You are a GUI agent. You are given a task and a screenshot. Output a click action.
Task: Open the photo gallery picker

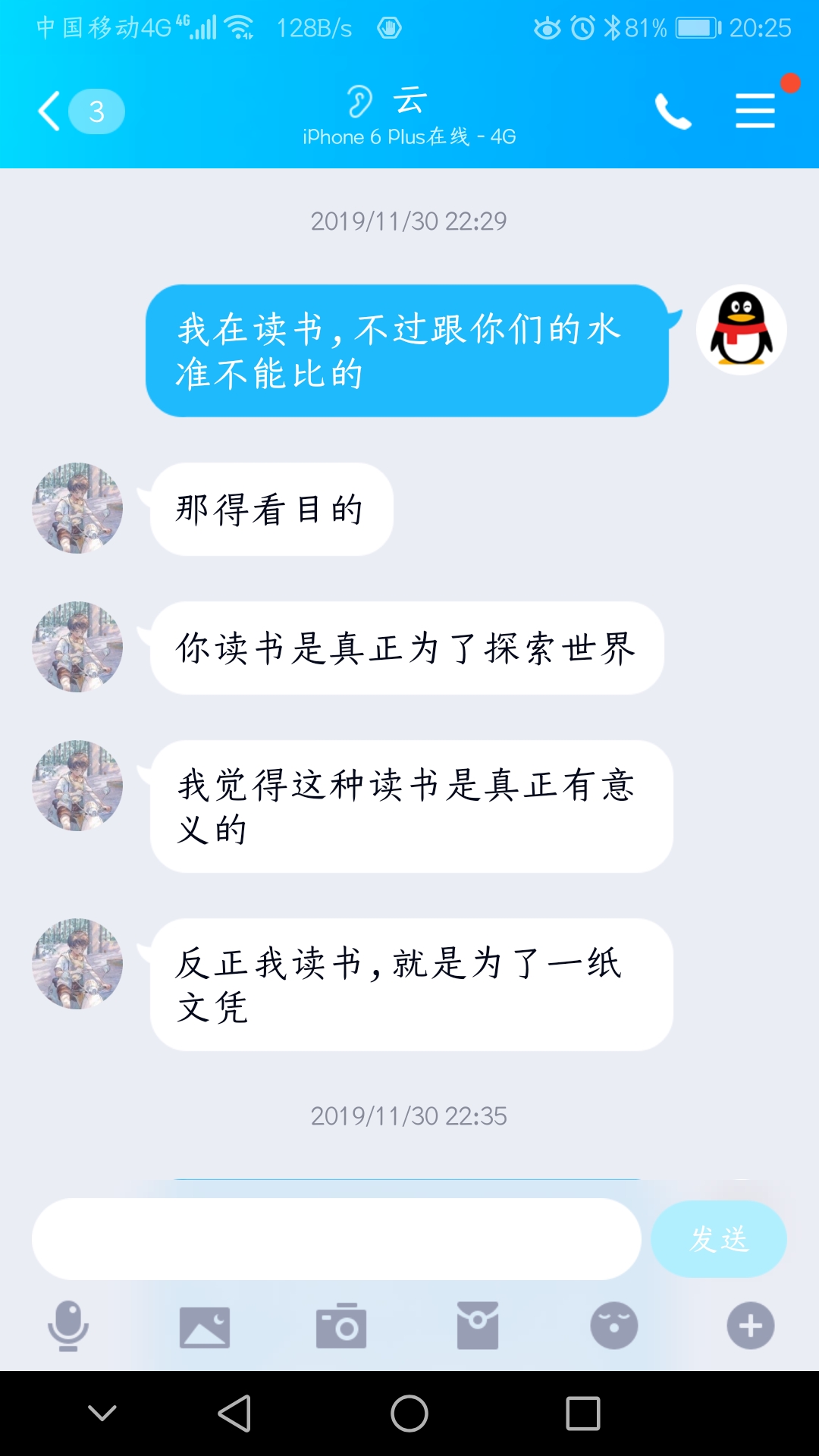coord(205,1326)
